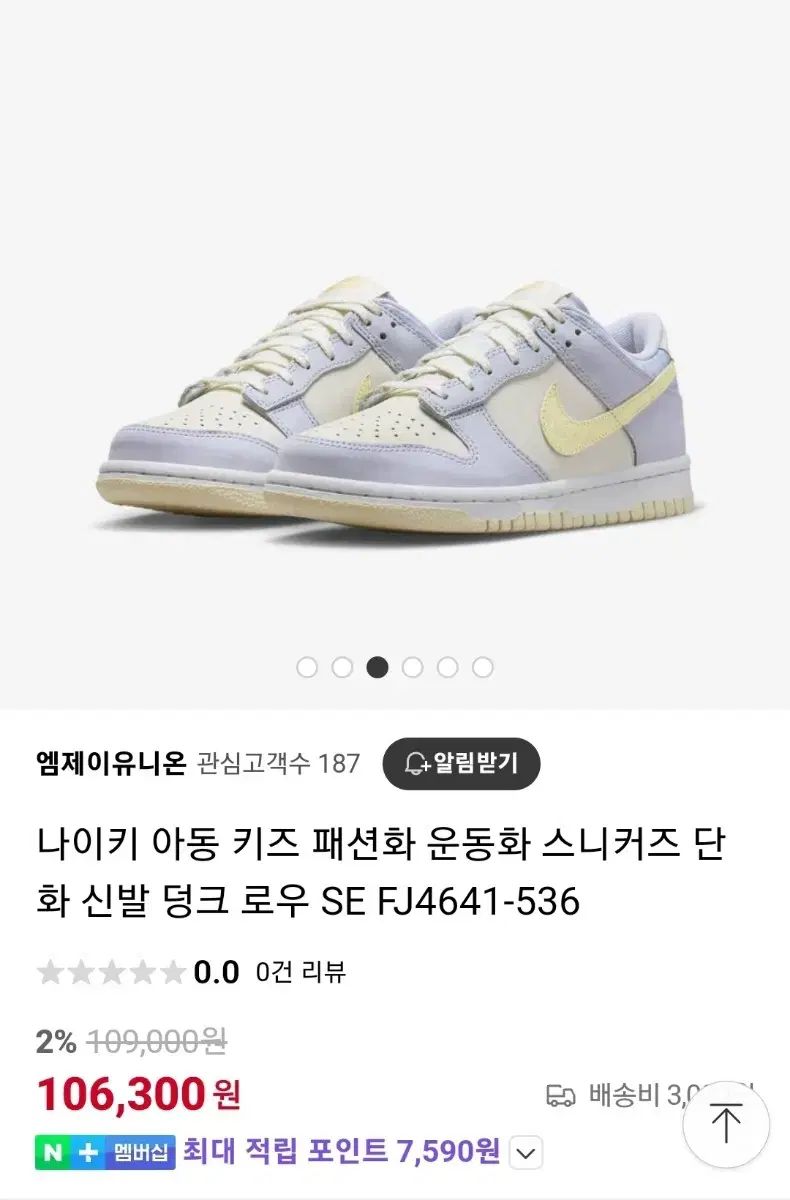The width and height of the screenshot is (790, 1200).
Task: Tap the 알림받기 notification button
Action: pos(461,764)
